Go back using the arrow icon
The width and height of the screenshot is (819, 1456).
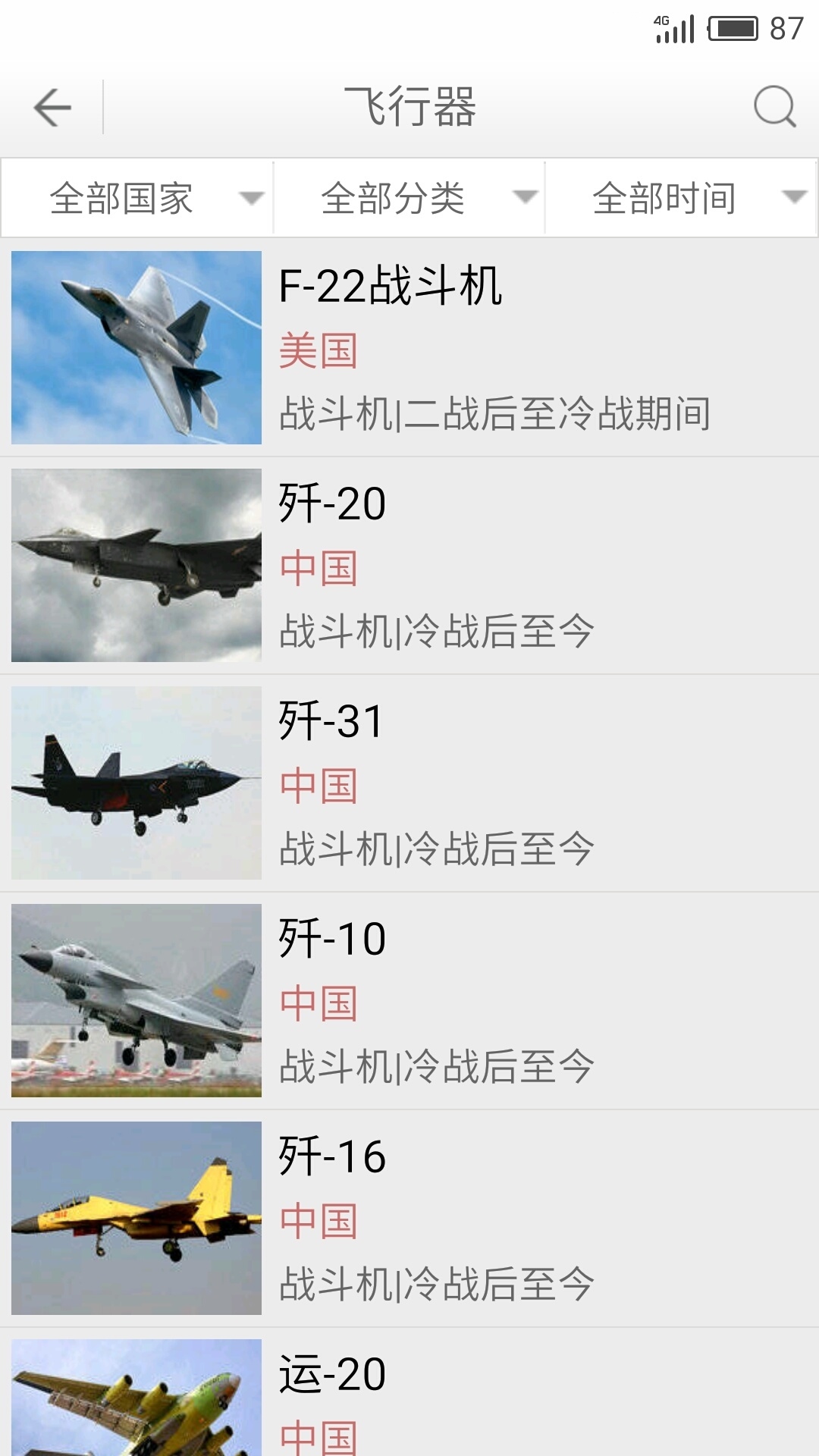coord(52,107)
